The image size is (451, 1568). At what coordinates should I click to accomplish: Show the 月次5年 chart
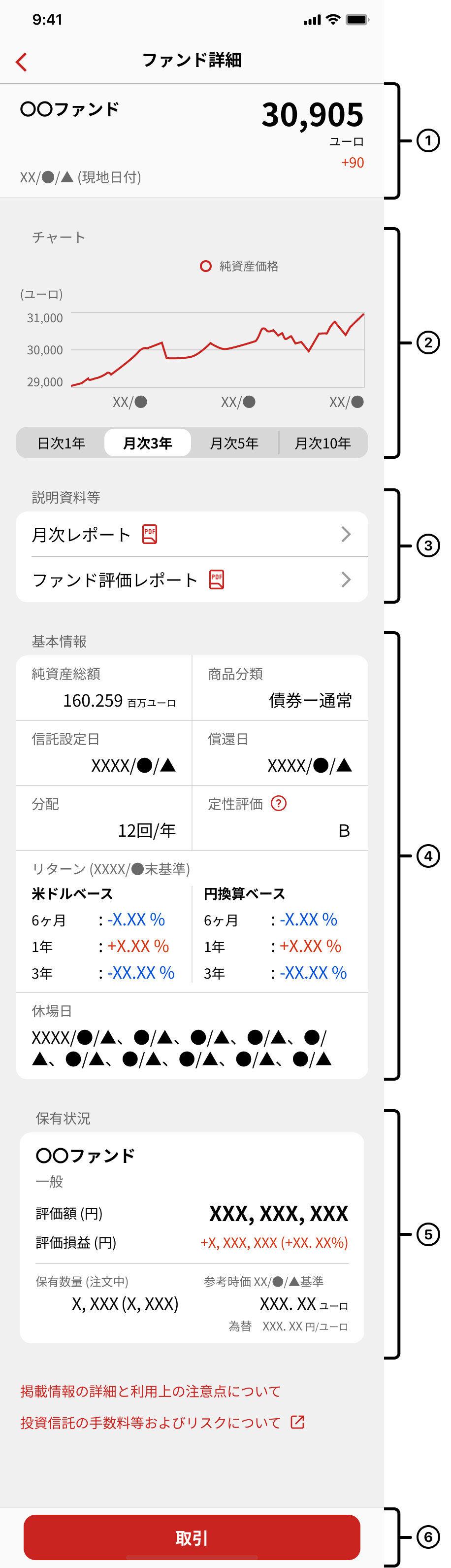234,443
